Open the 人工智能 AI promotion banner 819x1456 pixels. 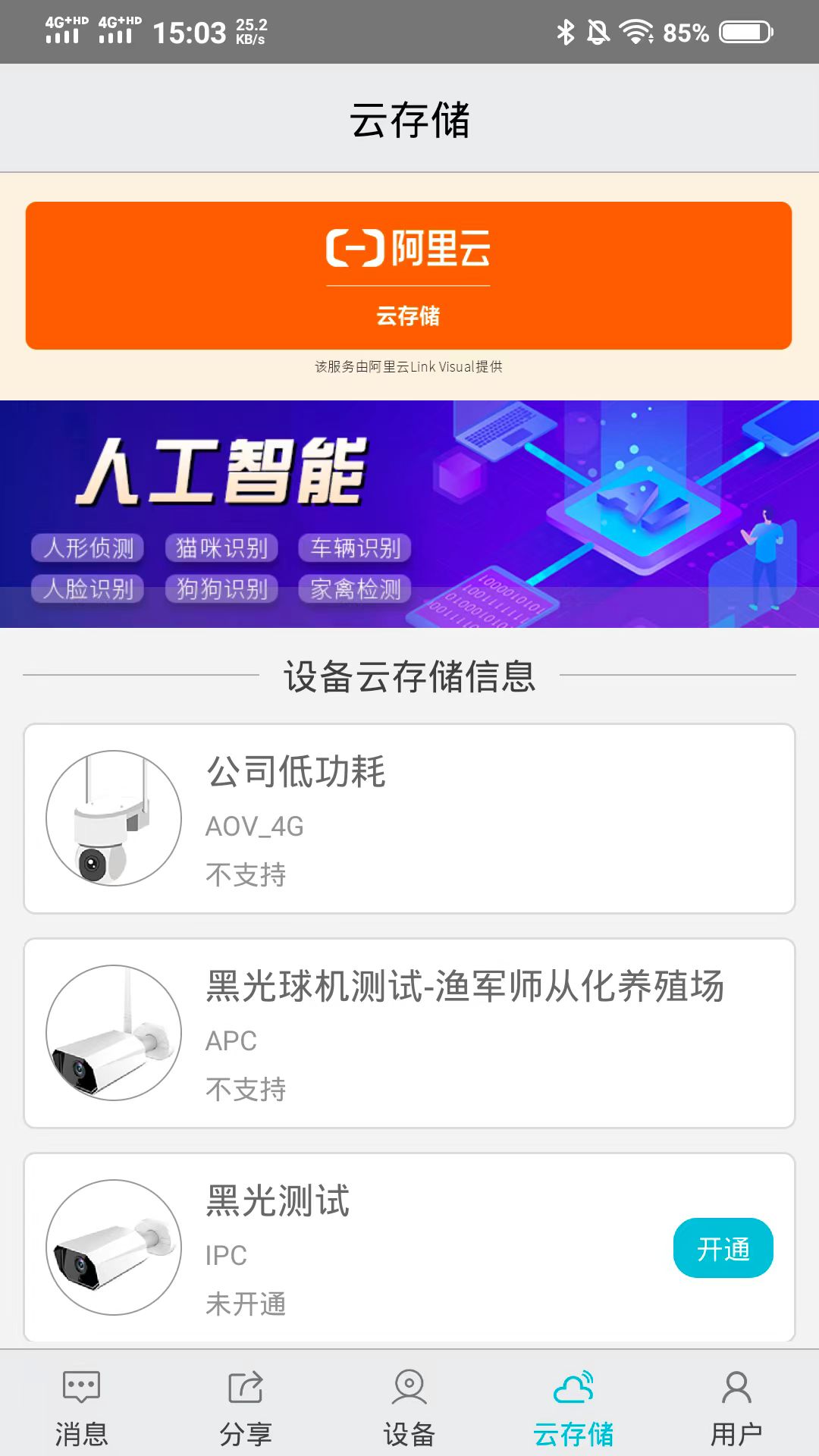coord(409,514)
